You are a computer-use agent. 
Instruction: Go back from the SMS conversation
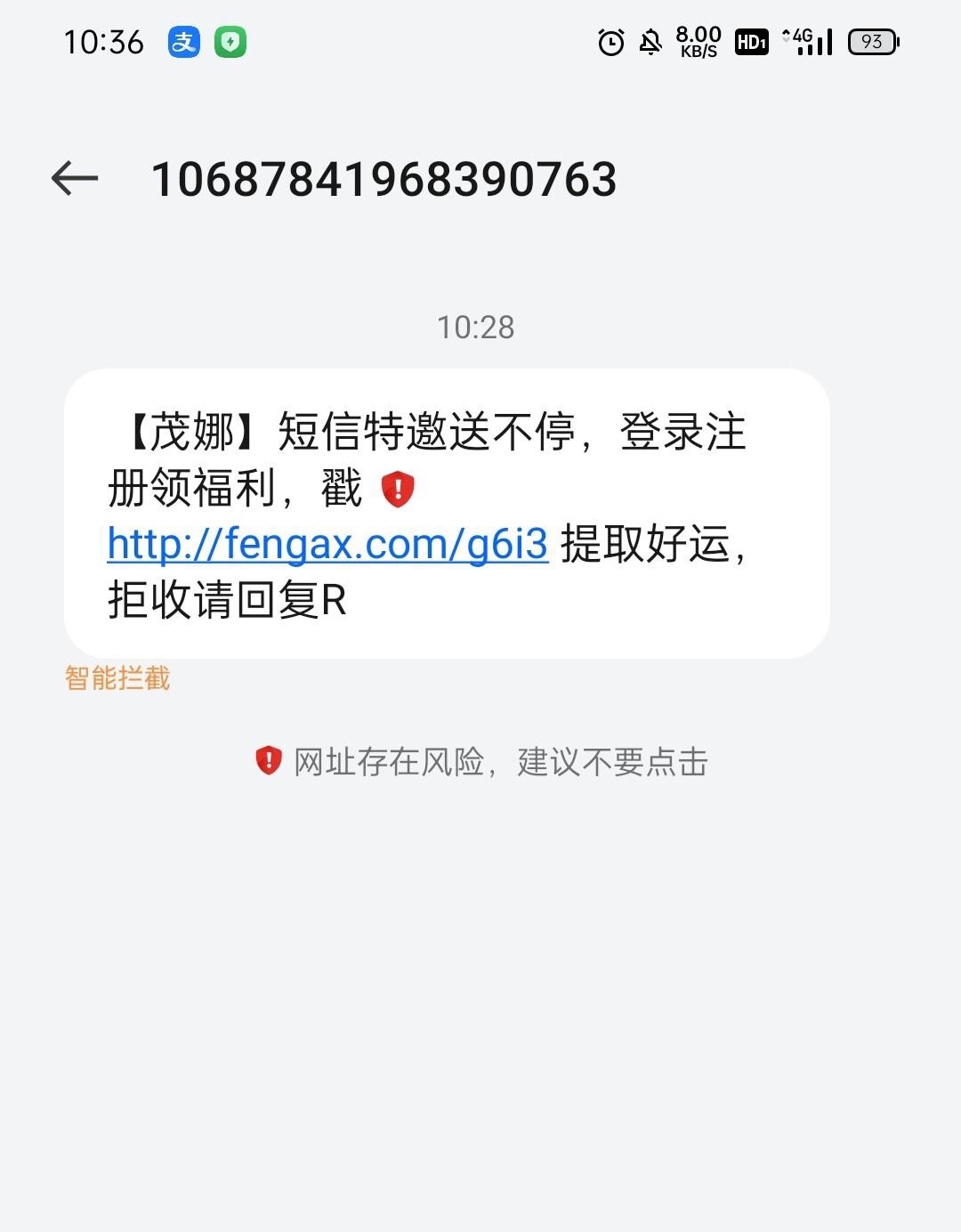click(x=75, y=179)
